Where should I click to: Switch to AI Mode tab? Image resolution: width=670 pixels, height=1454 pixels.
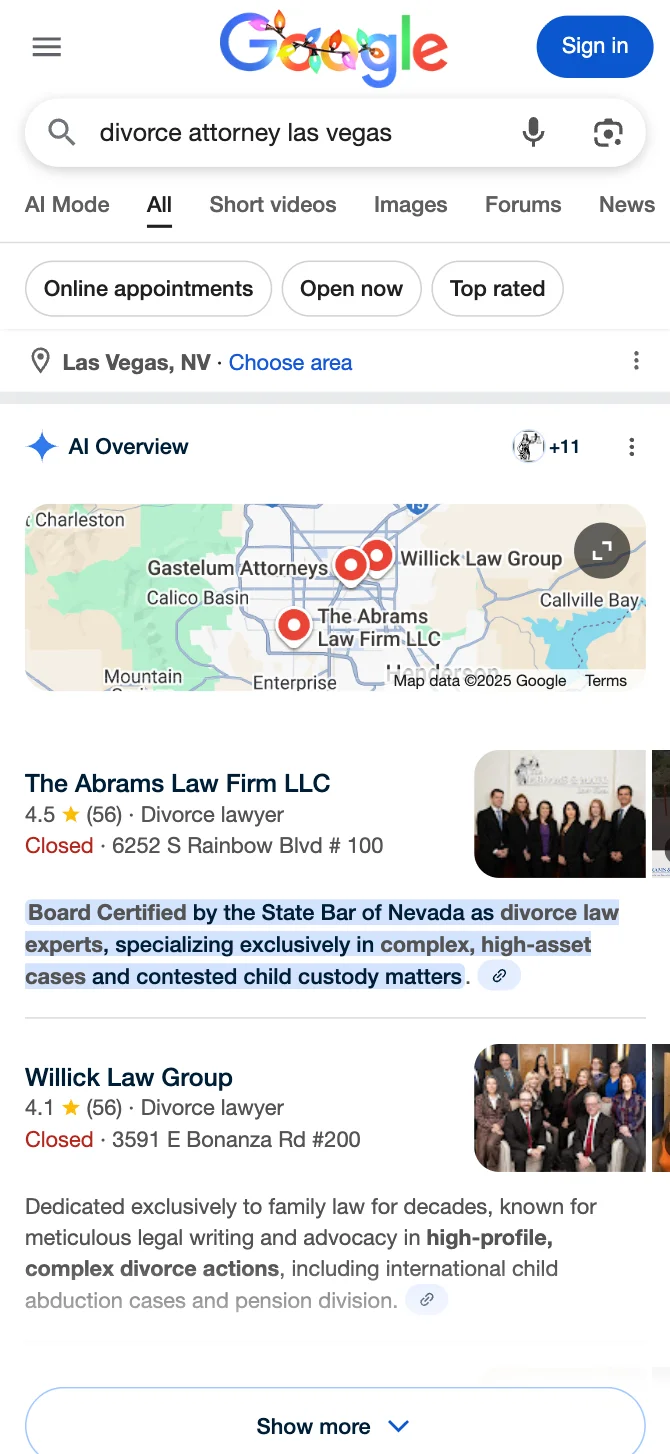[x=67, y=205]
